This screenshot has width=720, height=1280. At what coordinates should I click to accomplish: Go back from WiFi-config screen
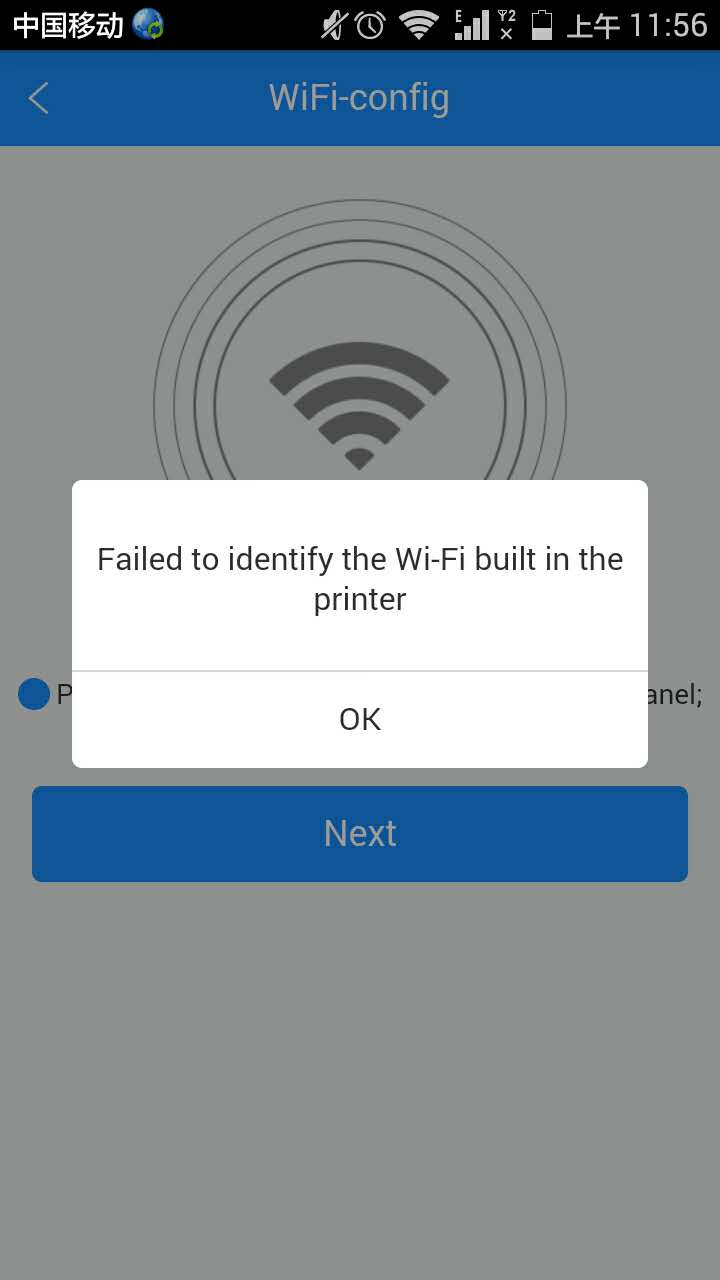pyautogui.click(x=39, y=98)
